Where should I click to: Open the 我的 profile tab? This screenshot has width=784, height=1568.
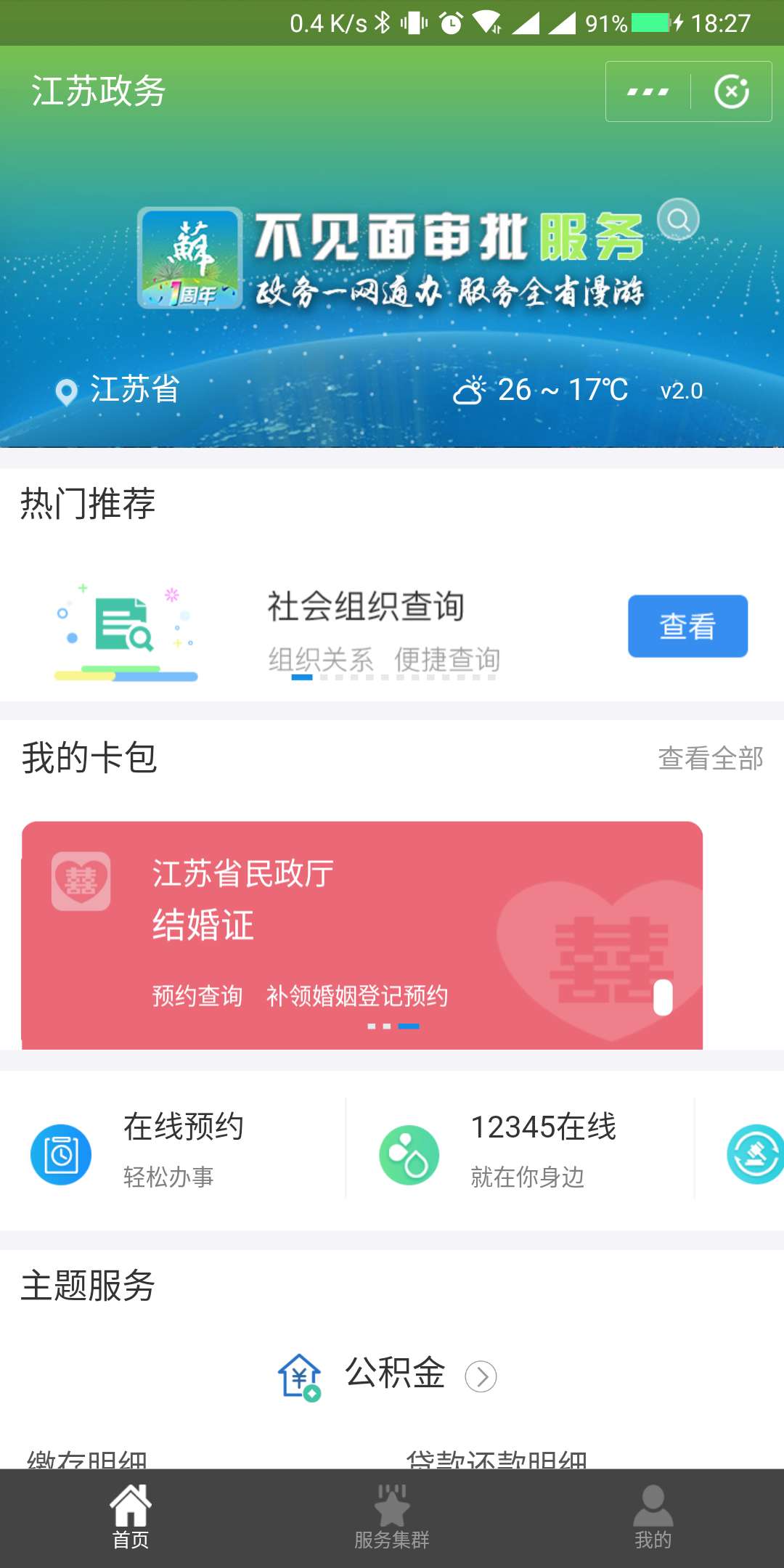coord(653,1517)
